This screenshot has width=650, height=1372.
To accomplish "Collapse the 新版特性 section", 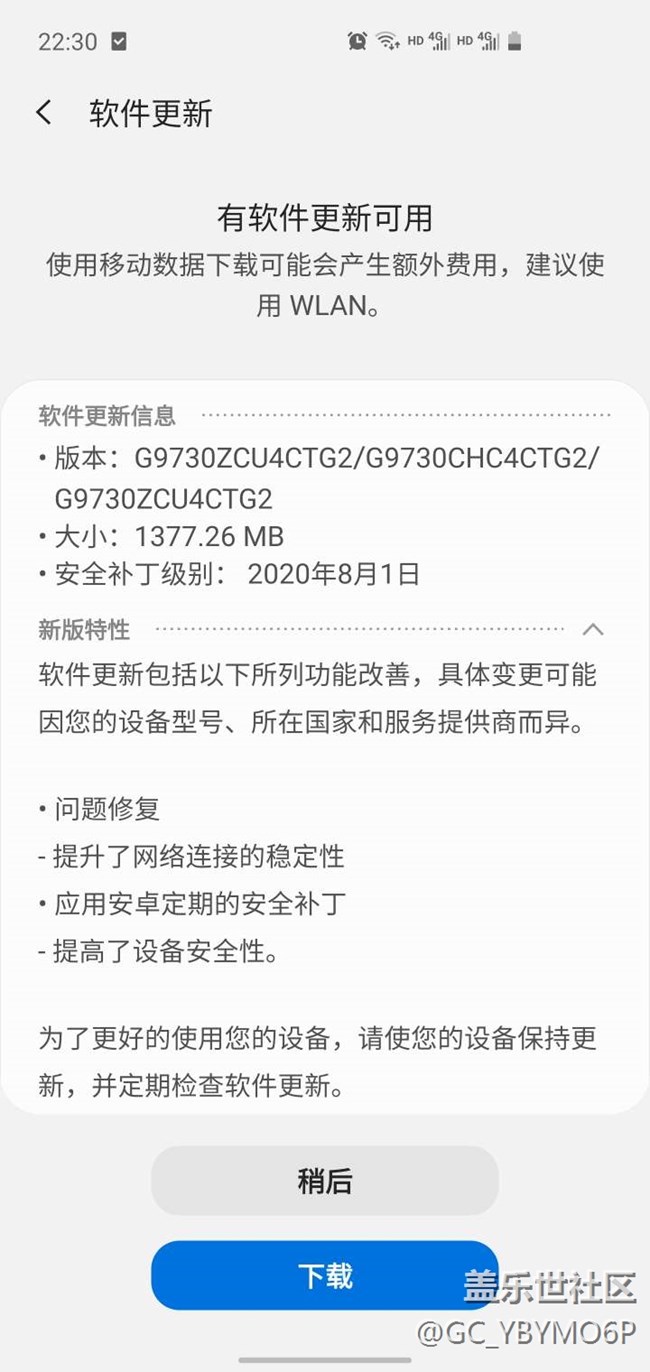I will [592, 629].
